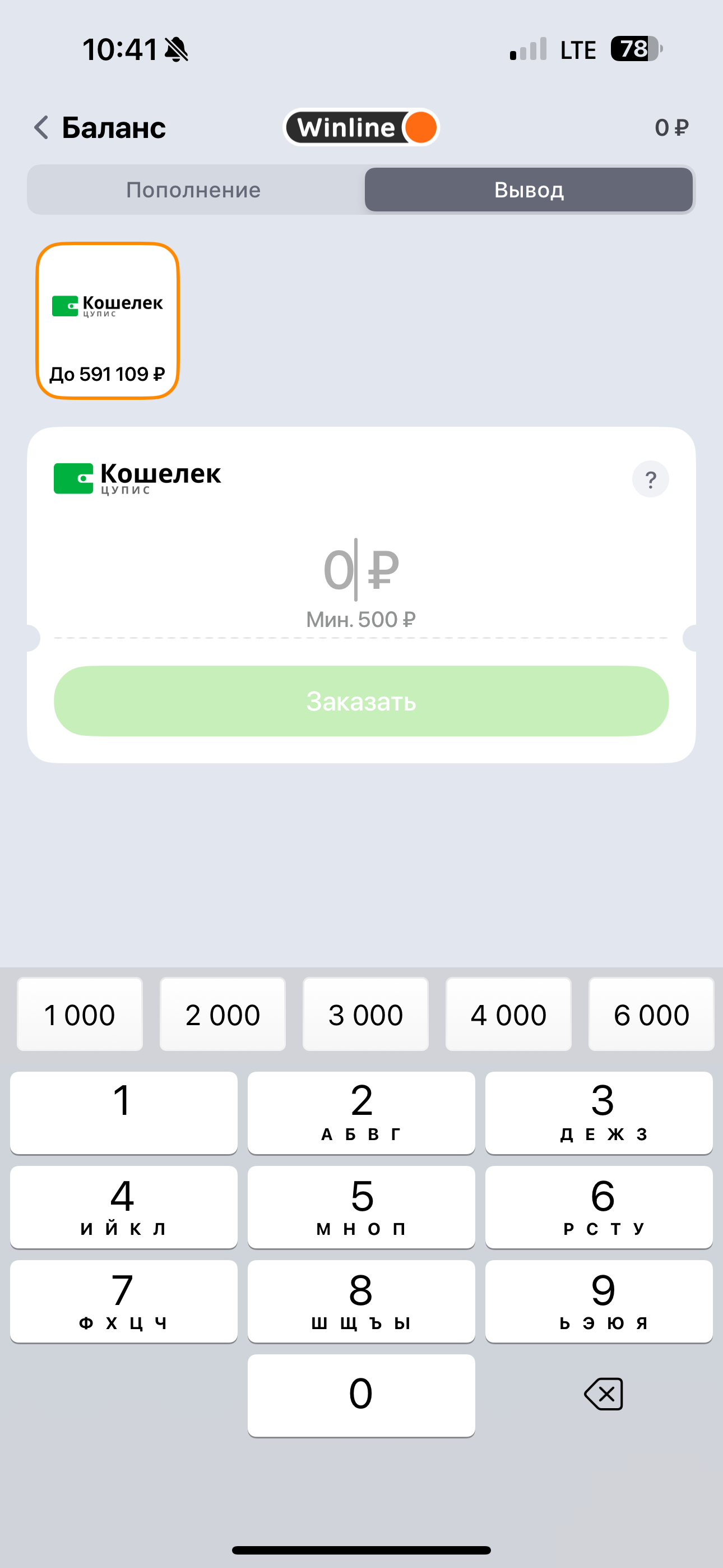Choose the 4 000 quick amount
The width and height of the screenshot is (723, 1568).
click(508, 1014)
